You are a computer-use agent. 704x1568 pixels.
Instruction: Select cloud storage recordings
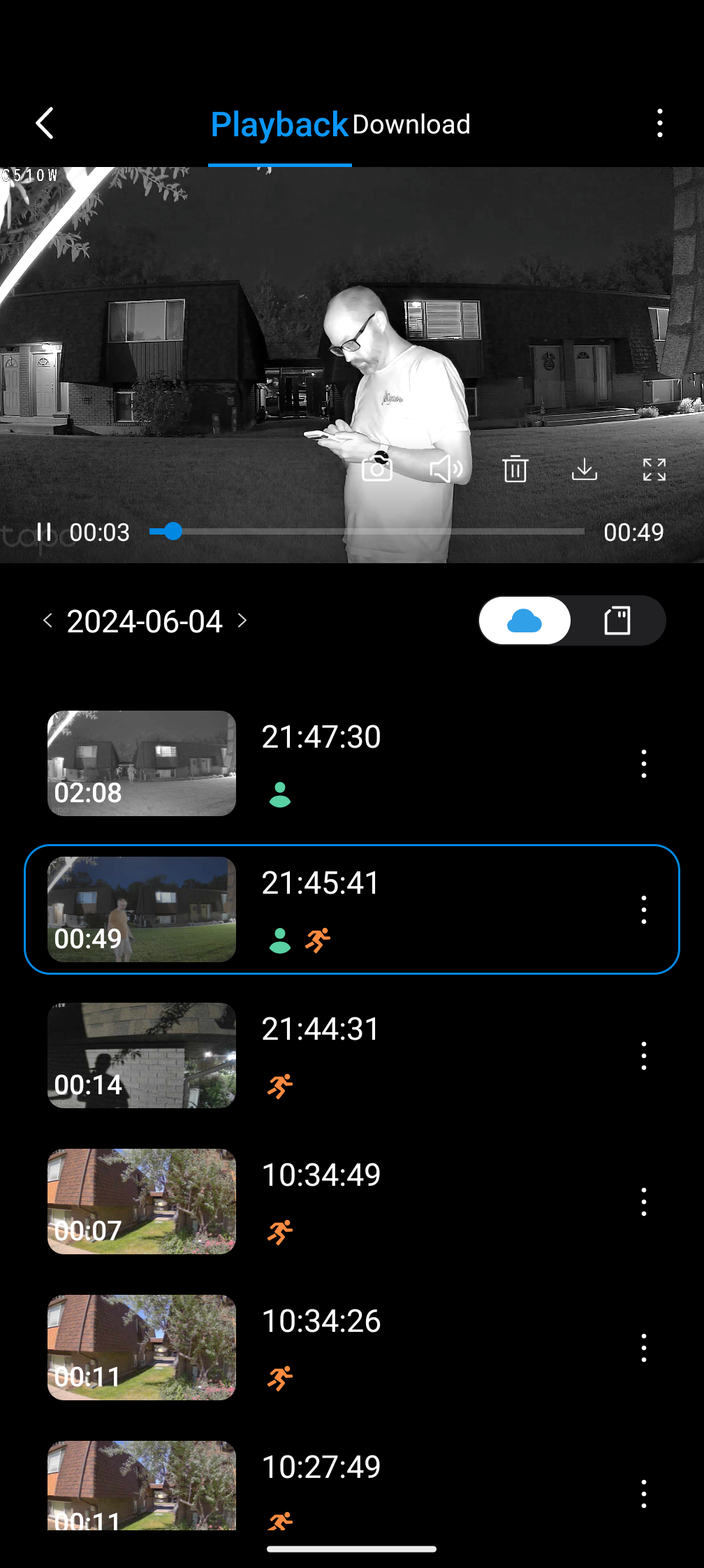525,620
